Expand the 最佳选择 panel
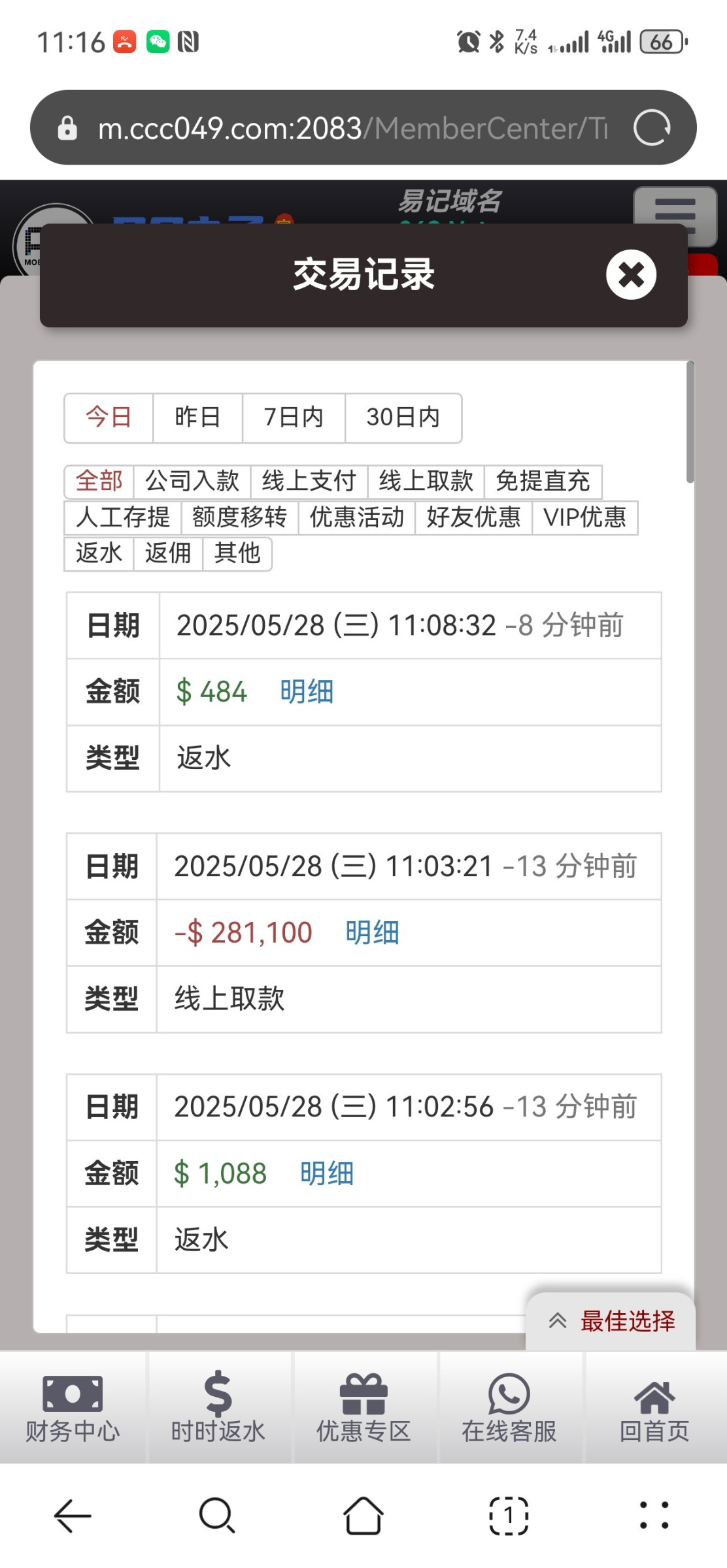The image size is (727, 1568). (x=611, y=1321)
